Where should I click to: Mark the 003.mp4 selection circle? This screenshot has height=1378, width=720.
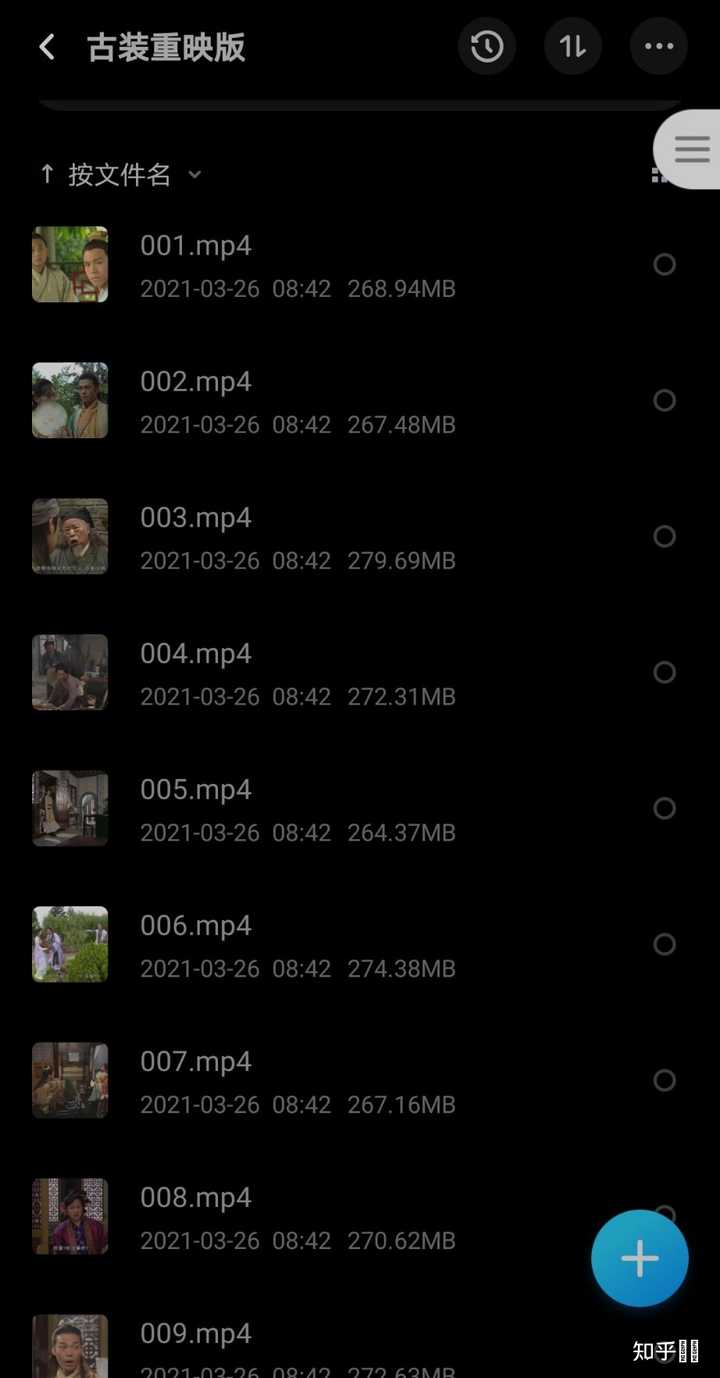click(664, 537)
